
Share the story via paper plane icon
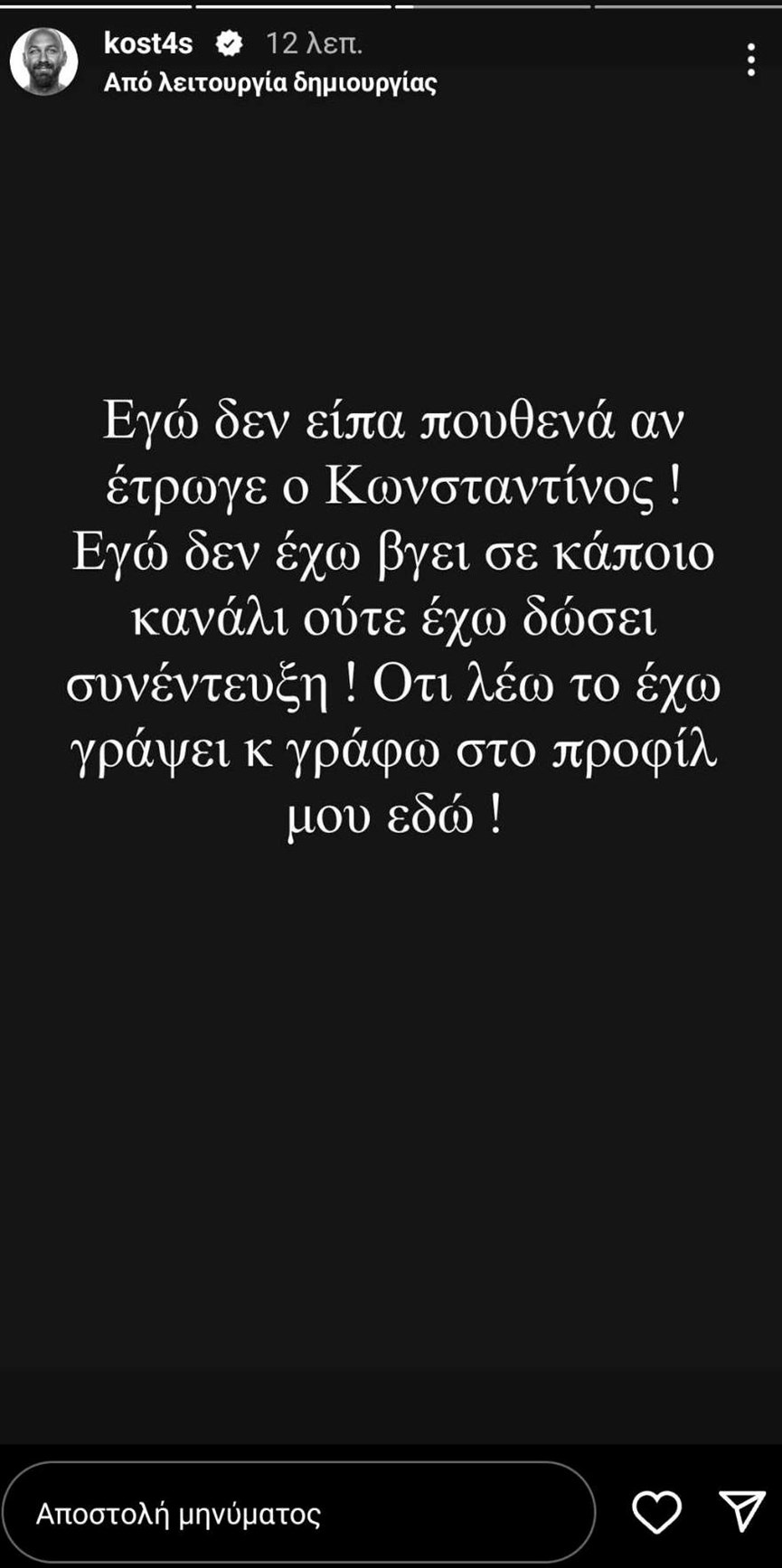click(x=742, y=1511)
